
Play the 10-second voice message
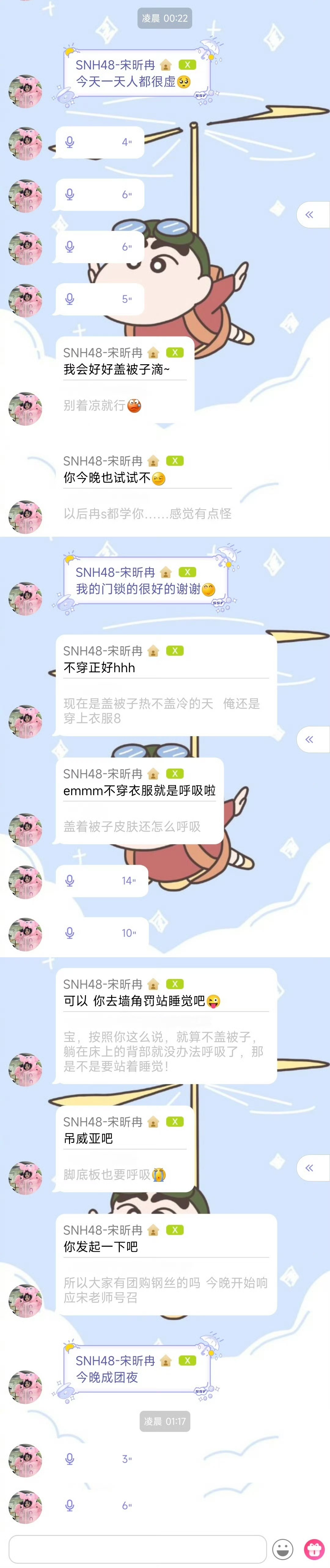(x=101, y=932)
